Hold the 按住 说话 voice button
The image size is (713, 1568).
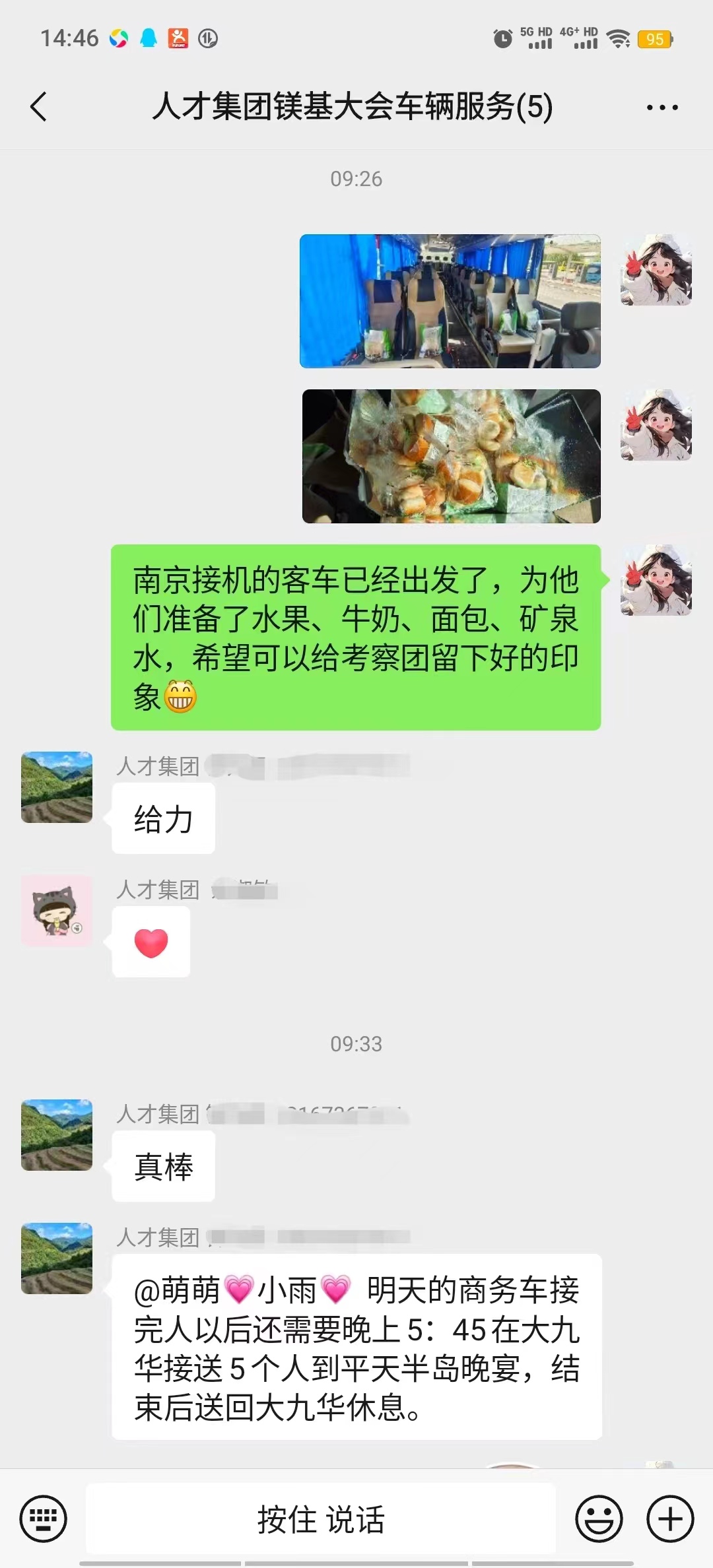[x=321, y=1519]
